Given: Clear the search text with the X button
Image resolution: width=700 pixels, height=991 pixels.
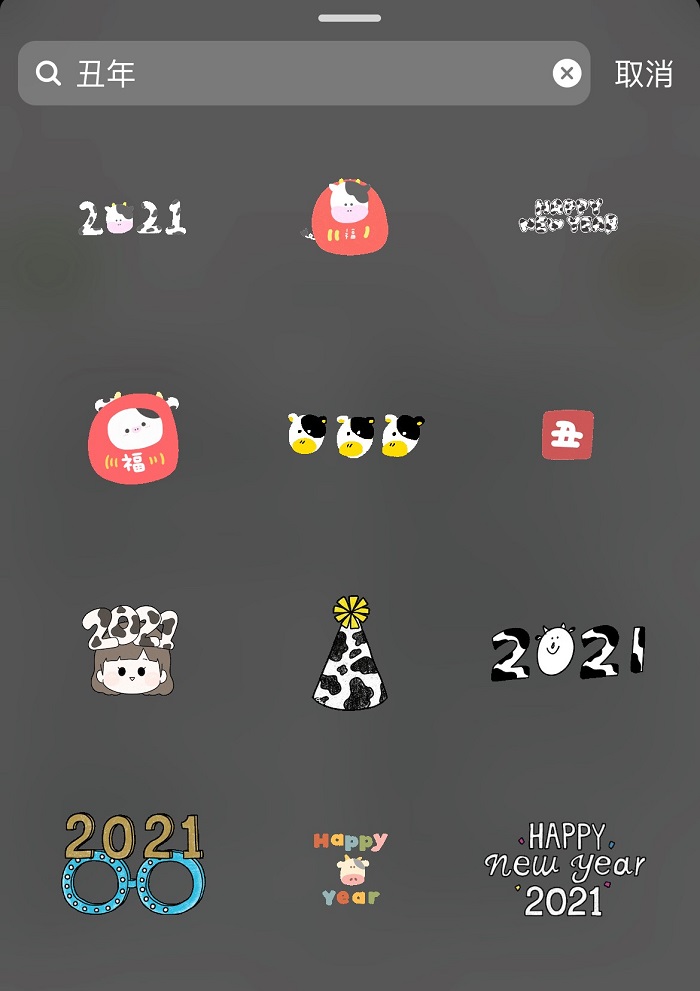Looking at the screenshot, I should [x=567, y=73].
